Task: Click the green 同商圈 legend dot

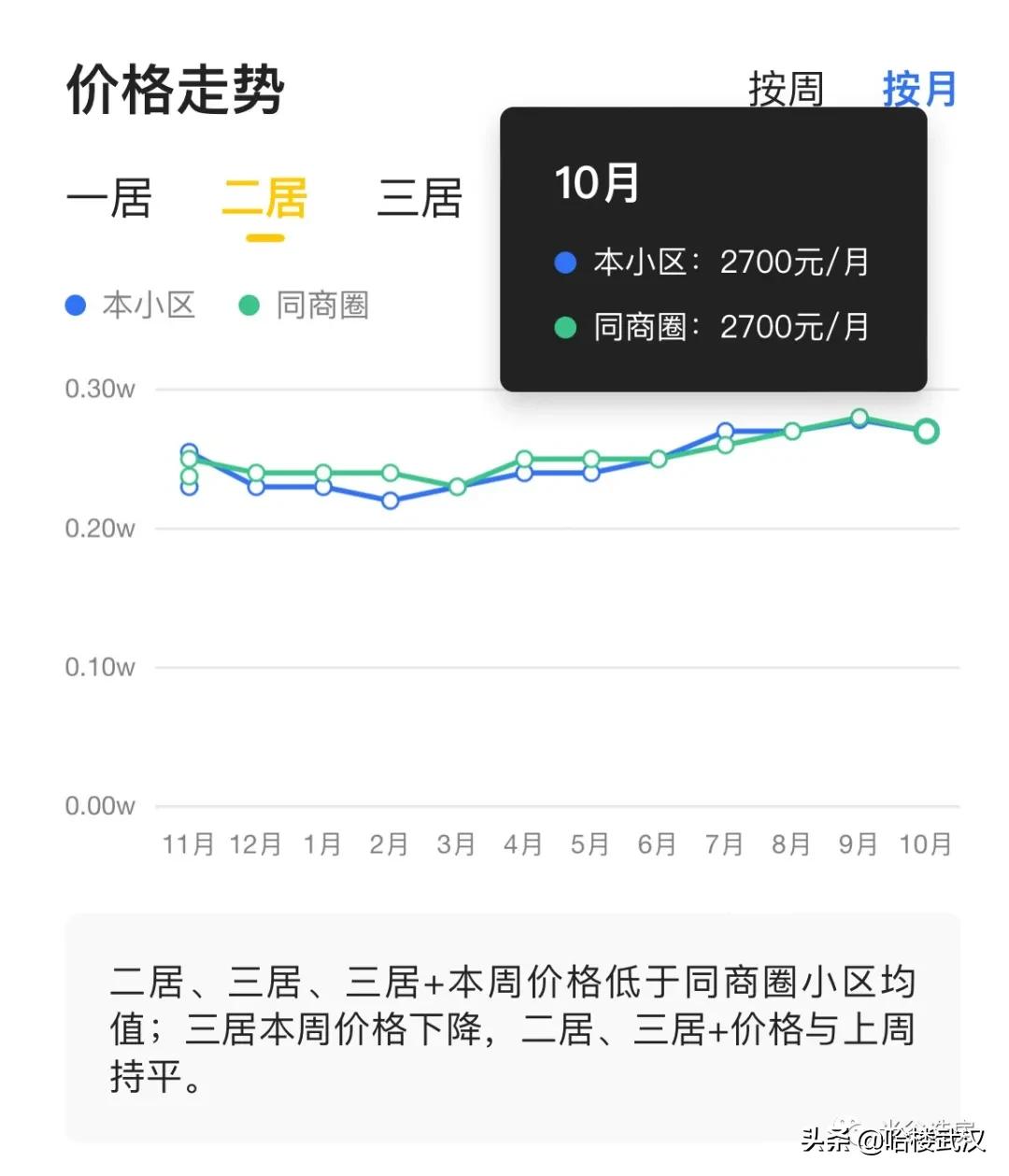Action: click(x=249, y=305)
